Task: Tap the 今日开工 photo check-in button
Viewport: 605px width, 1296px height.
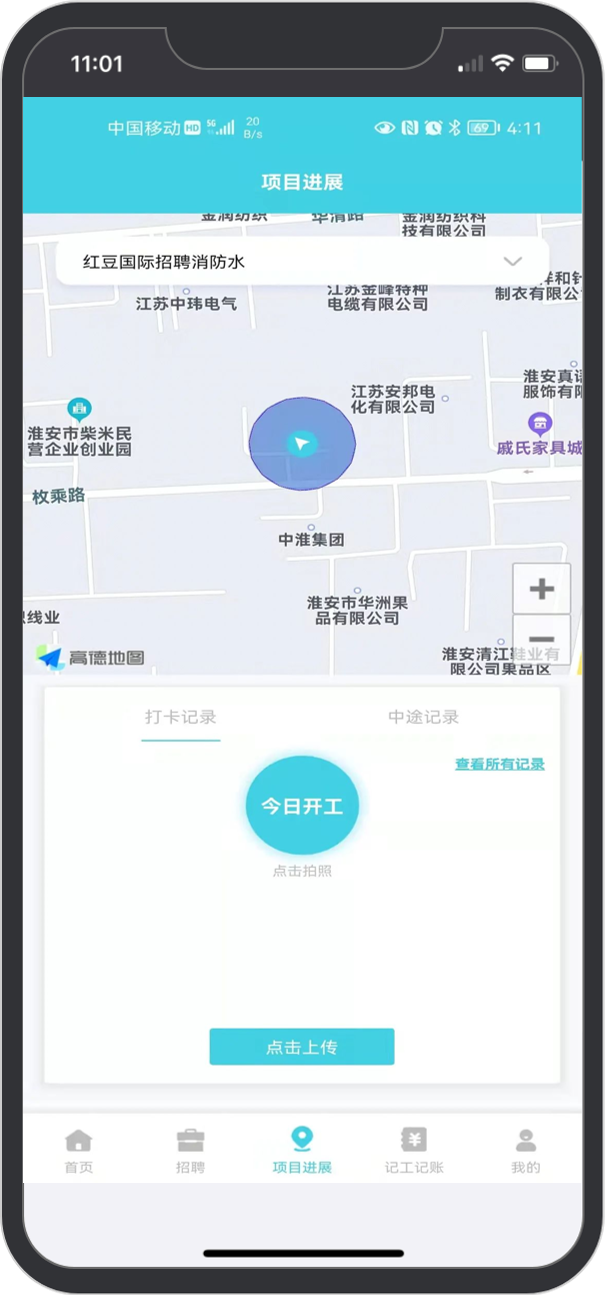Action: pyautogui.click(x=302, y=806)
